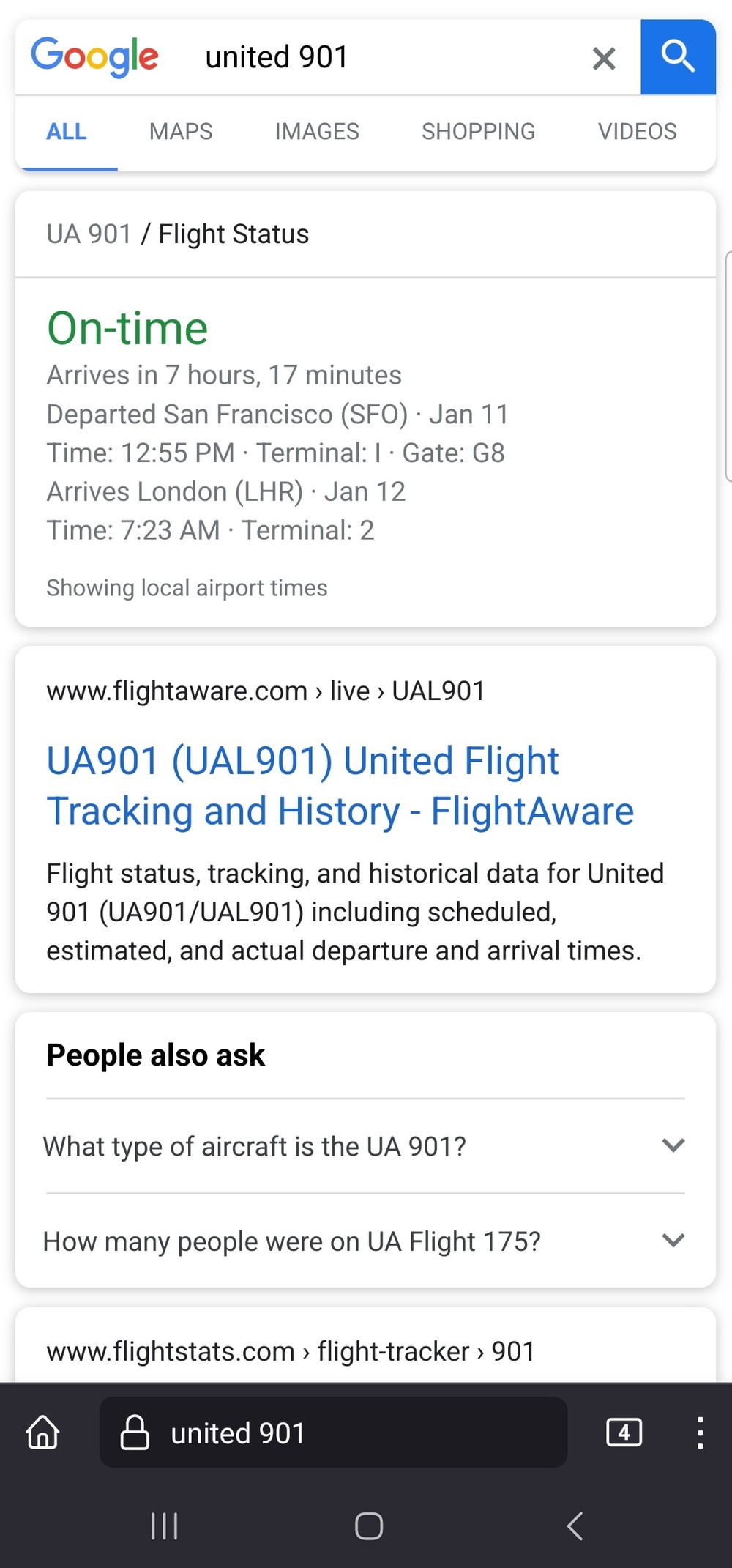Go to the browser home page
The image size is (732, 1568).
[x=43, y=1433]
